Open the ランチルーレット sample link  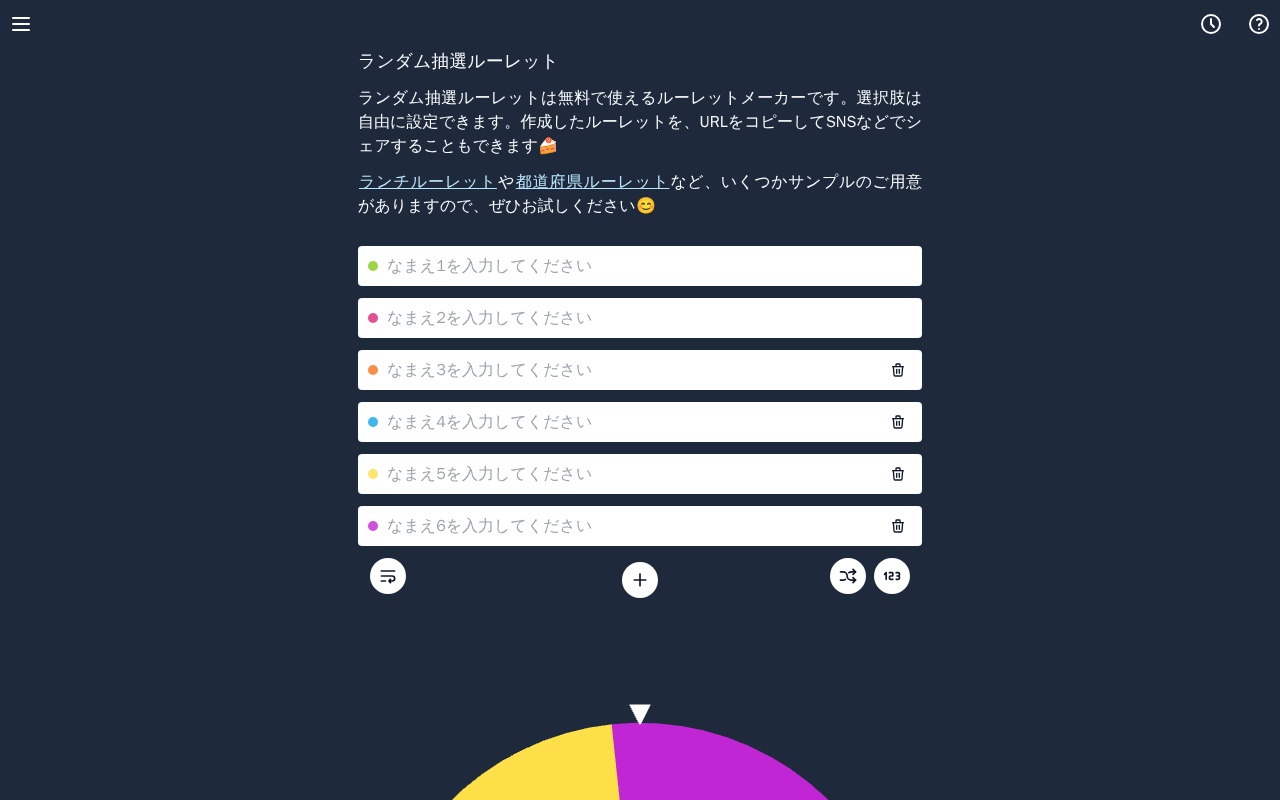pyautogui.click(x=427, y=182)
